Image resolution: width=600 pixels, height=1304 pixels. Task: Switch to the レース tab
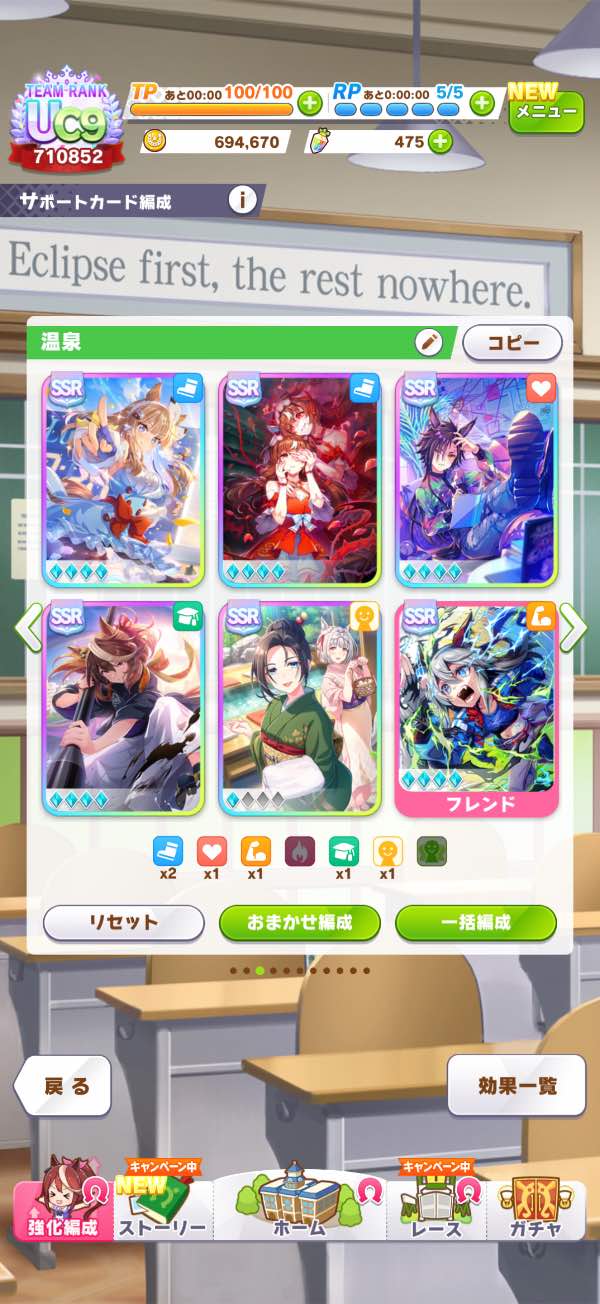tap(437, 1205)
